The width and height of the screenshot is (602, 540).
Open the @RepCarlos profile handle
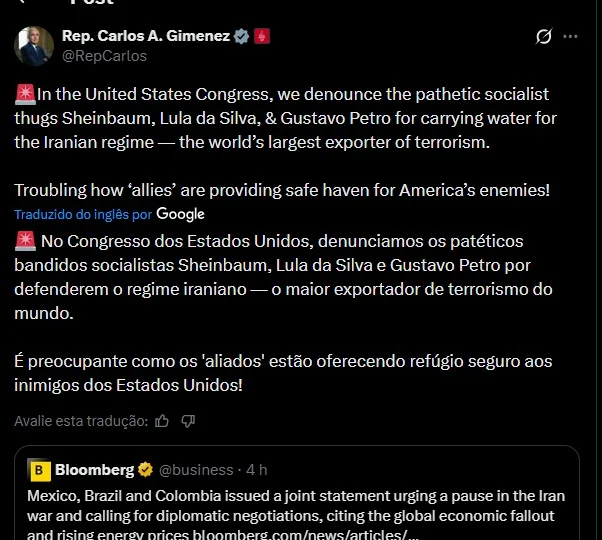[104, 56]
